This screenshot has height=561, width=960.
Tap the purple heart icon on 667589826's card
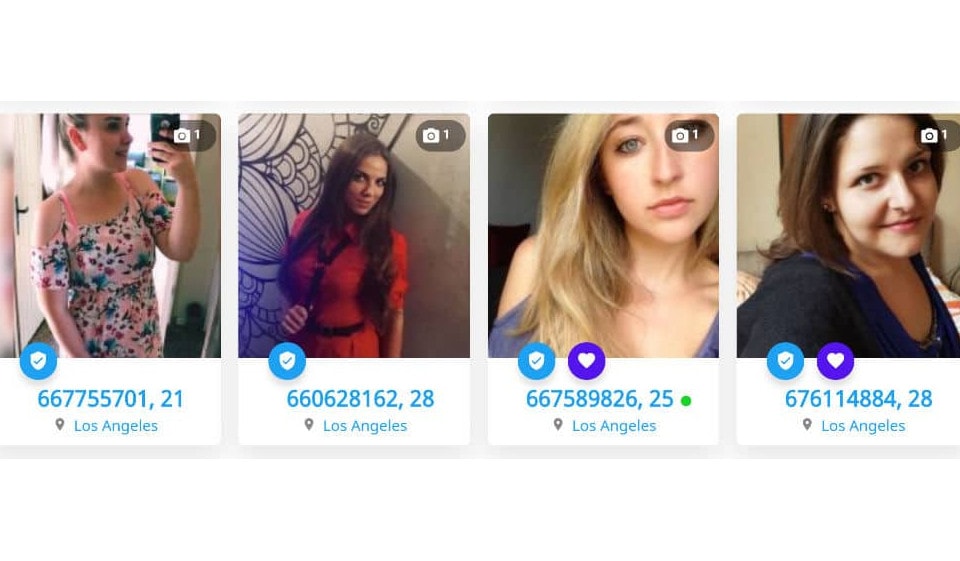587,361
